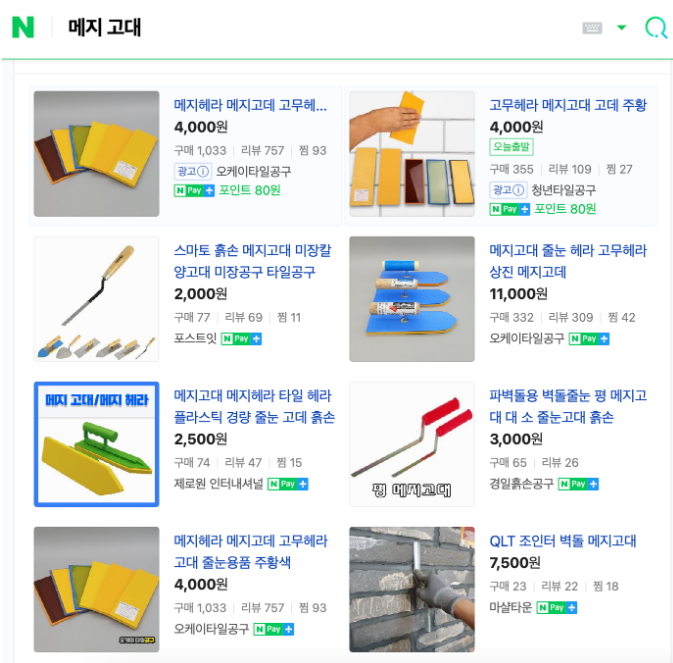This screenshot has height=663, width=673.
Task: Open the 메지헤라 메지고데 고무헤라 ad listing
Action: [251, 105]
